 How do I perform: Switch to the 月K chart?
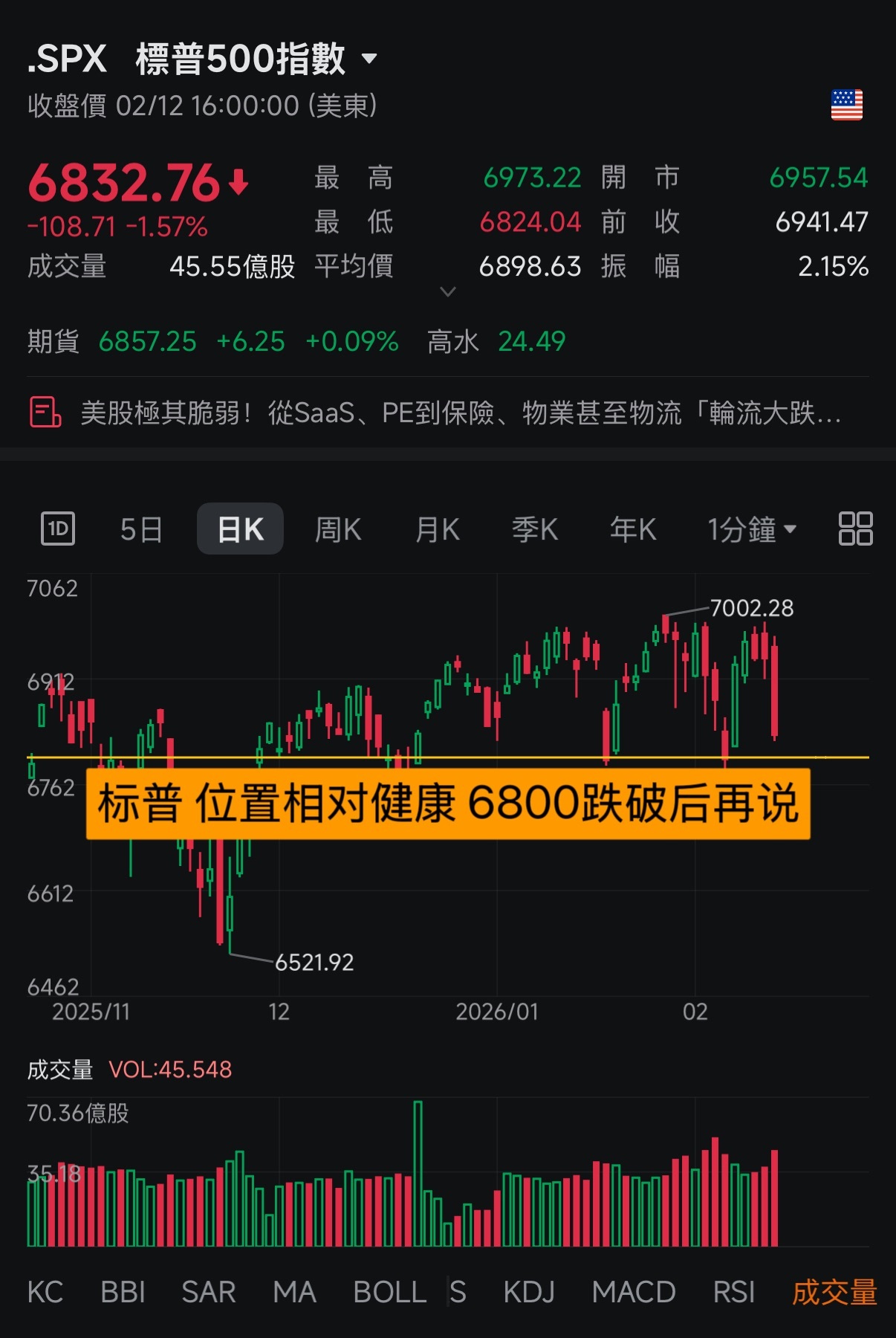(438, 529)
